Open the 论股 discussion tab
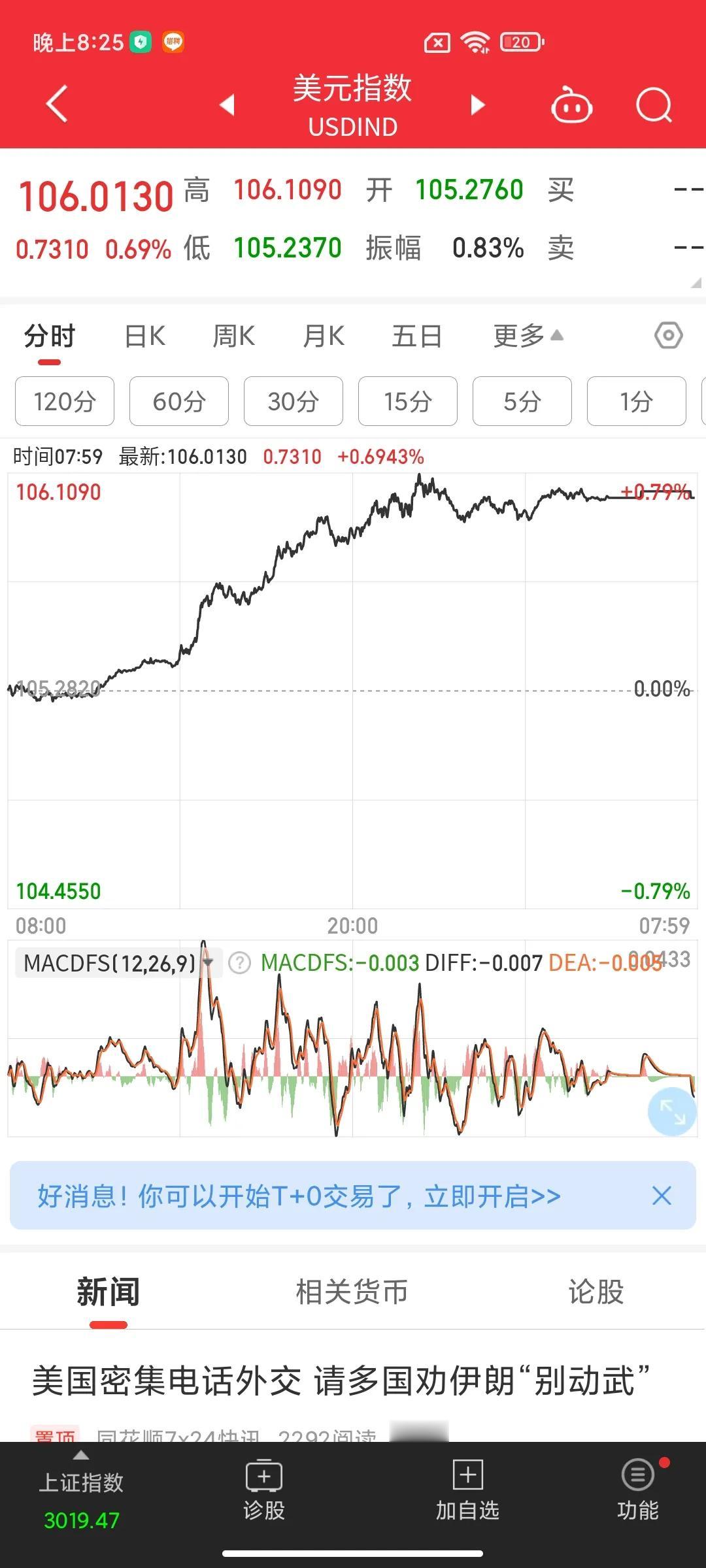 tap(594, 1291)
